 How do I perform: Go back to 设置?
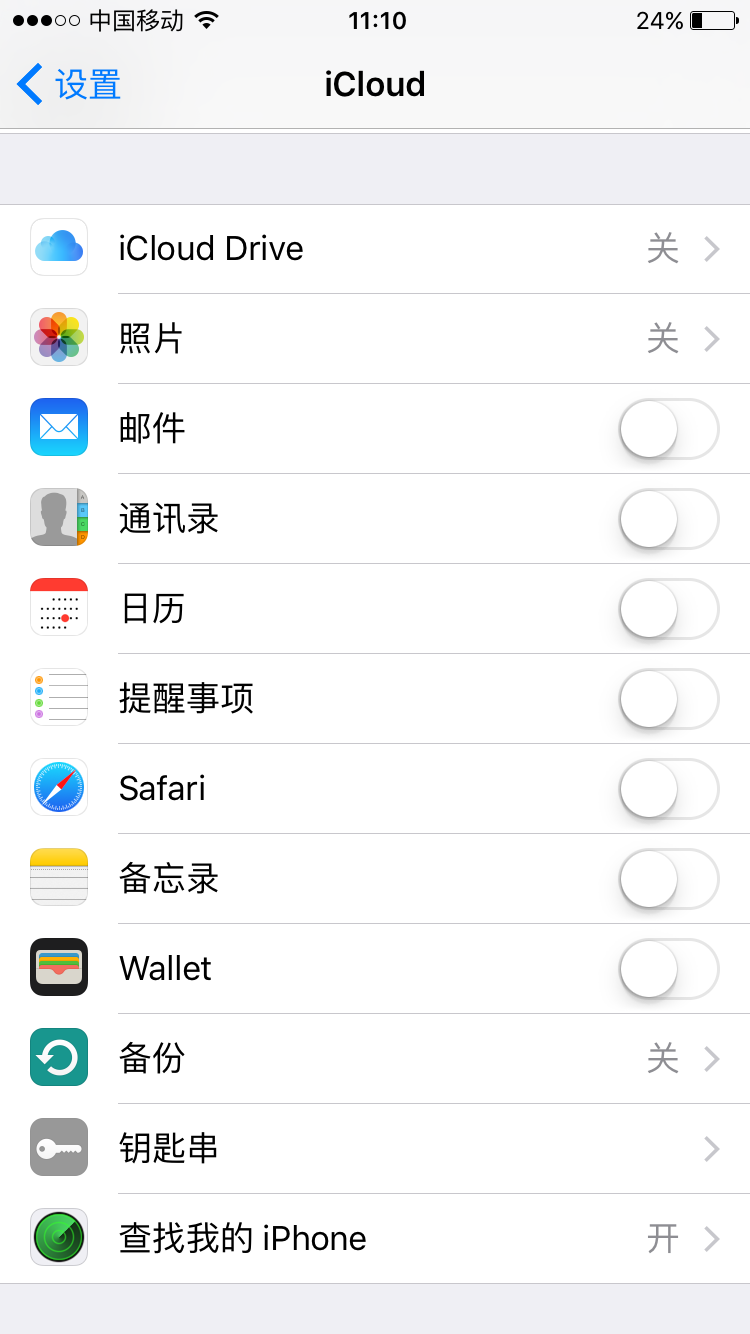click(x=68, y=85)
